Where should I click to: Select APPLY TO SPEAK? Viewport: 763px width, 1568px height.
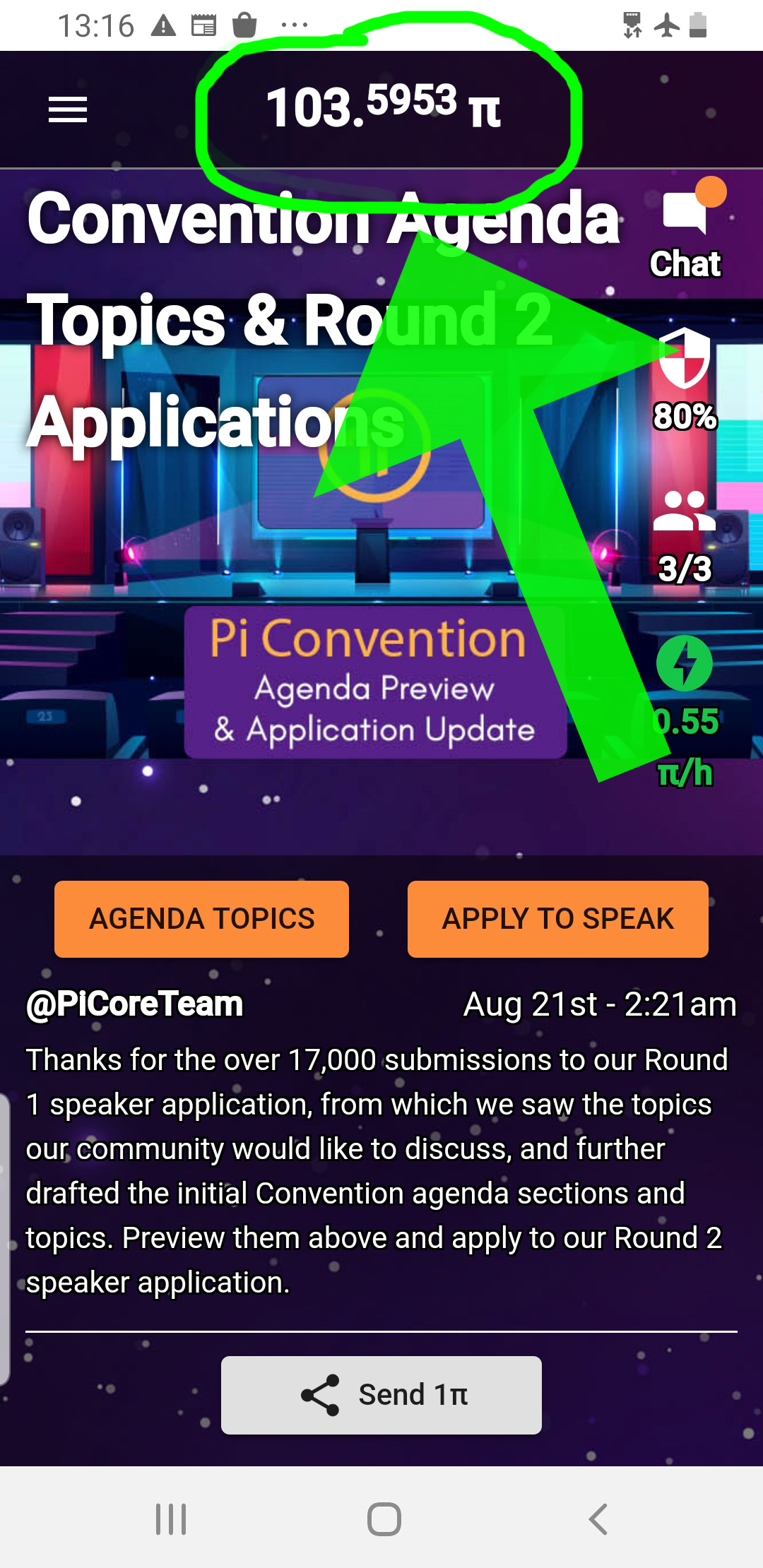(x=558, y=919)
